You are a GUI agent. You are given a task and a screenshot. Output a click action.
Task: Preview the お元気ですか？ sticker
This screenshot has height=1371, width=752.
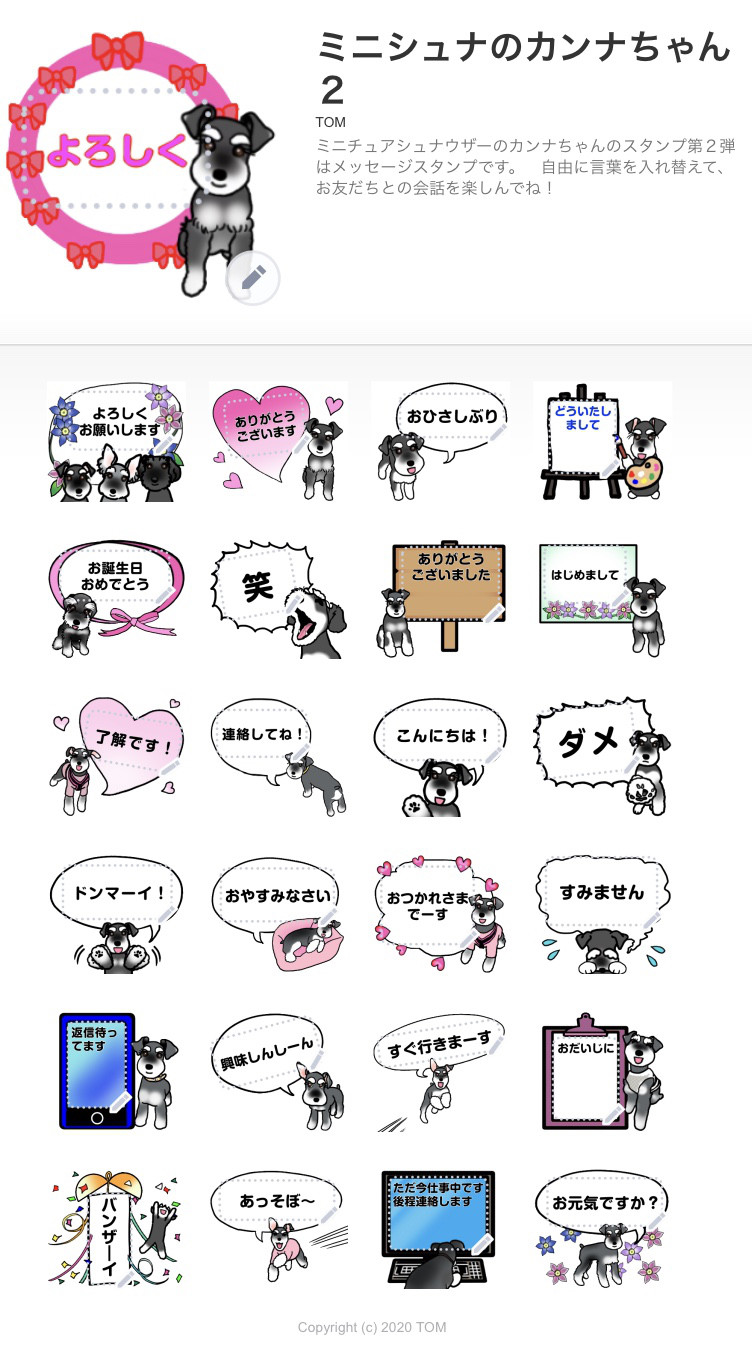point(602,1230)
